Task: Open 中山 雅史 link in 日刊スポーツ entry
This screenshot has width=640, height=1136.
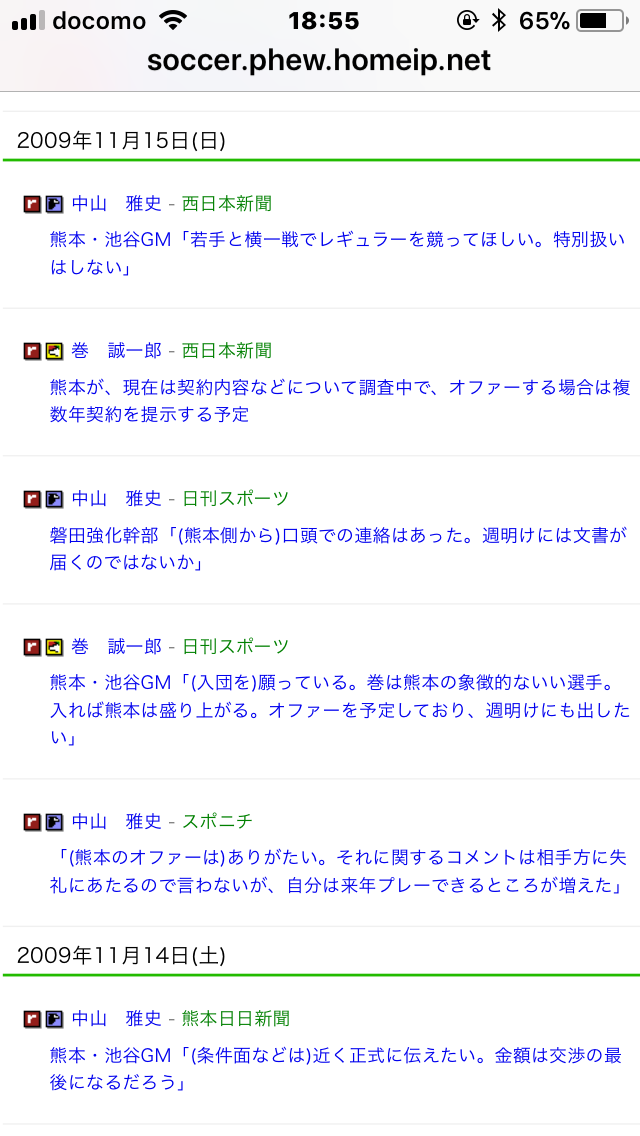Action: click(x=116, y=498)
